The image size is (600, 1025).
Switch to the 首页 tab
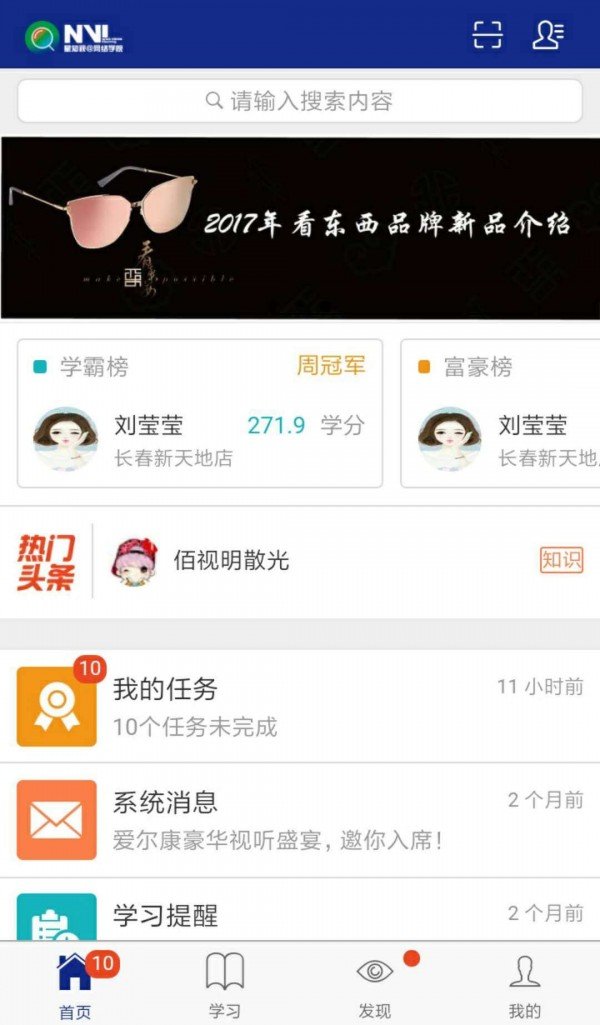coord(75,984)
